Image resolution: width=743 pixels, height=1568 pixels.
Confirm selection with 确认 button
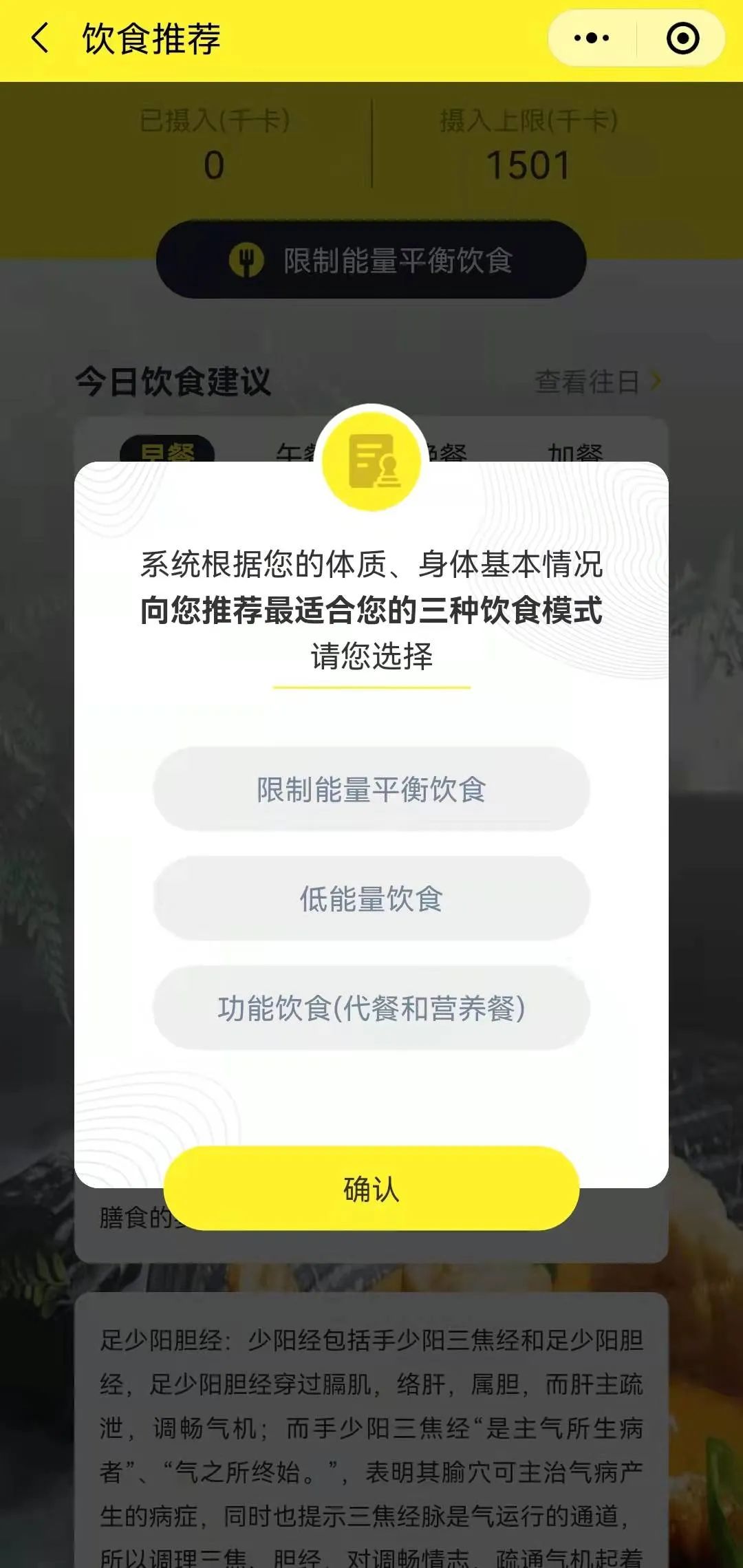tap(371, 1189)
